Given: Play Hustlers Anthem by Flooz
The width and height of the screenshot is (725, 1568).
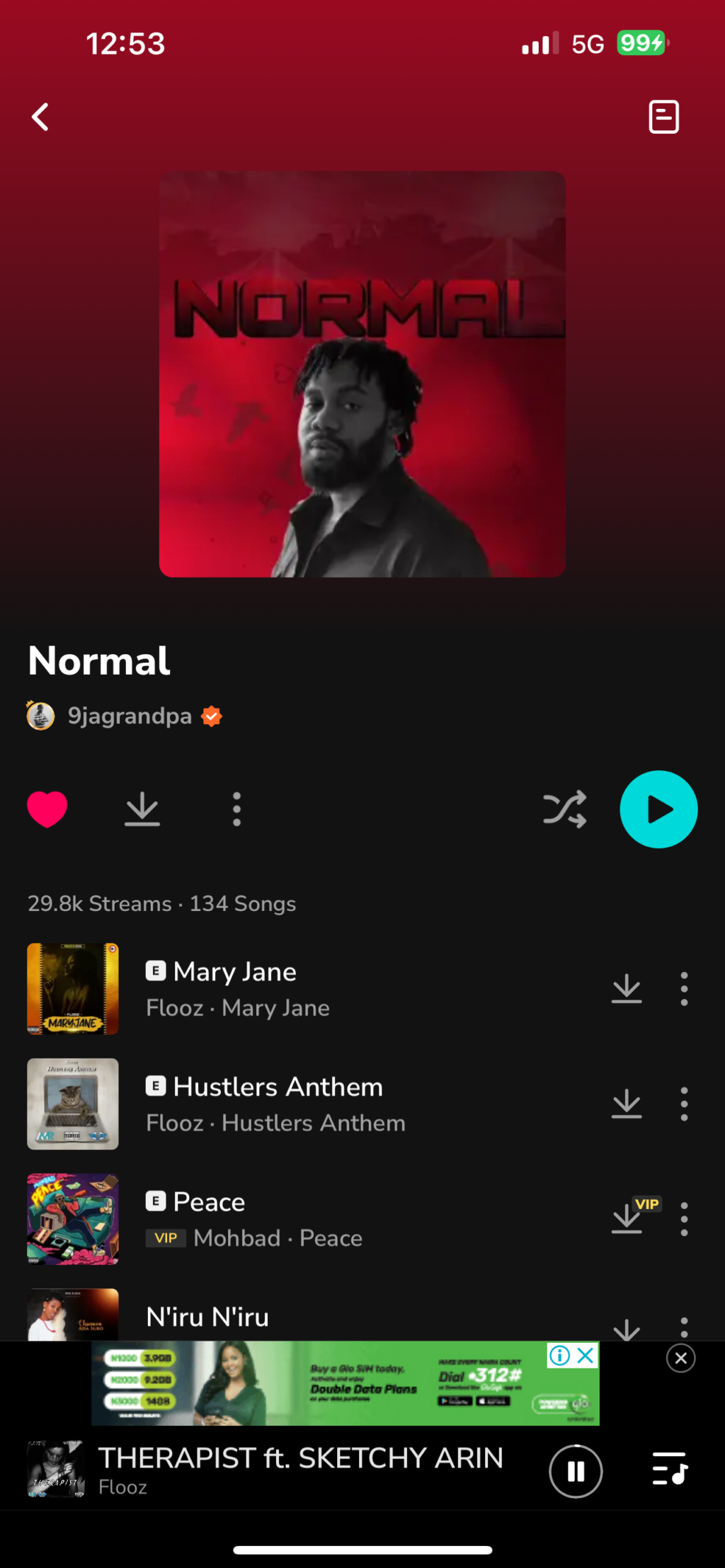Looking at the screenshot, I should tap(283, 1104).
